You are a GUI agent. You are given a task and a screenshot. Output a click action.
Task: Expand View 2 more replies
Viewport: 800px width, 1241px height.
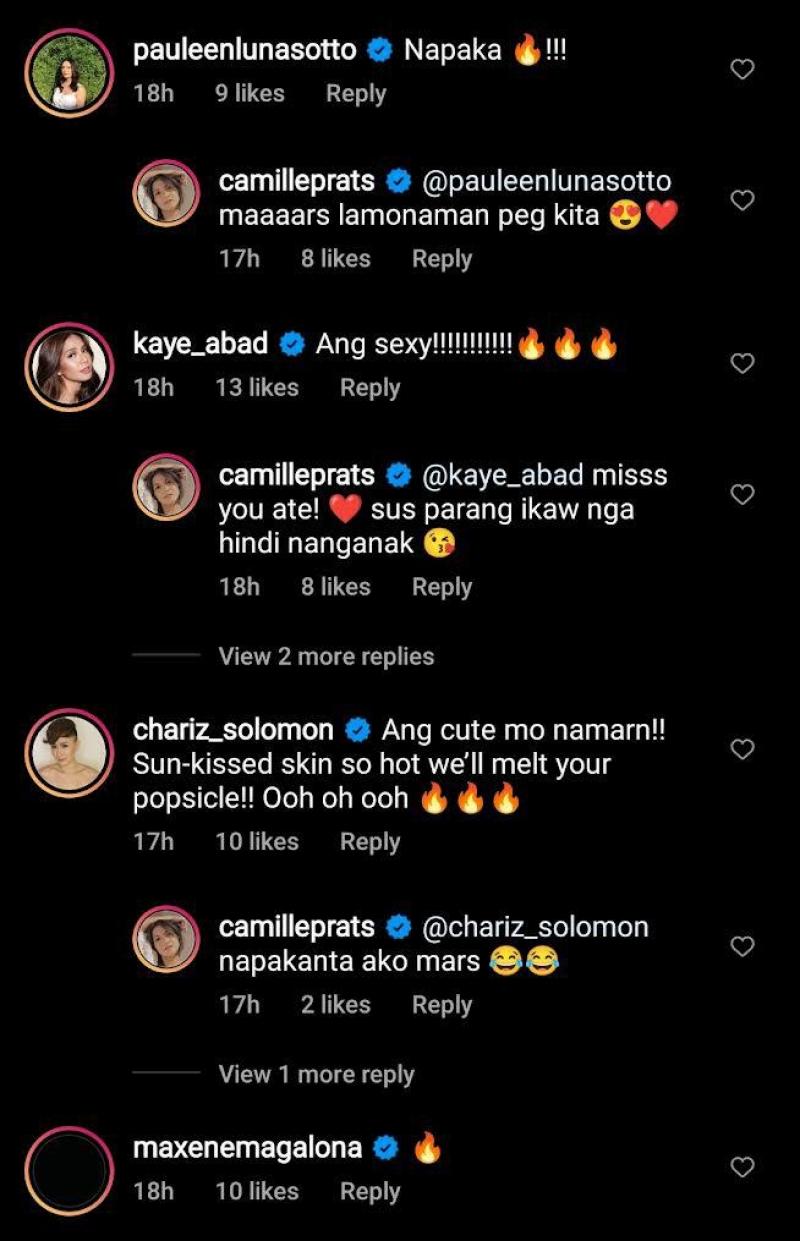pyautogui.click(x=326, y=657)
